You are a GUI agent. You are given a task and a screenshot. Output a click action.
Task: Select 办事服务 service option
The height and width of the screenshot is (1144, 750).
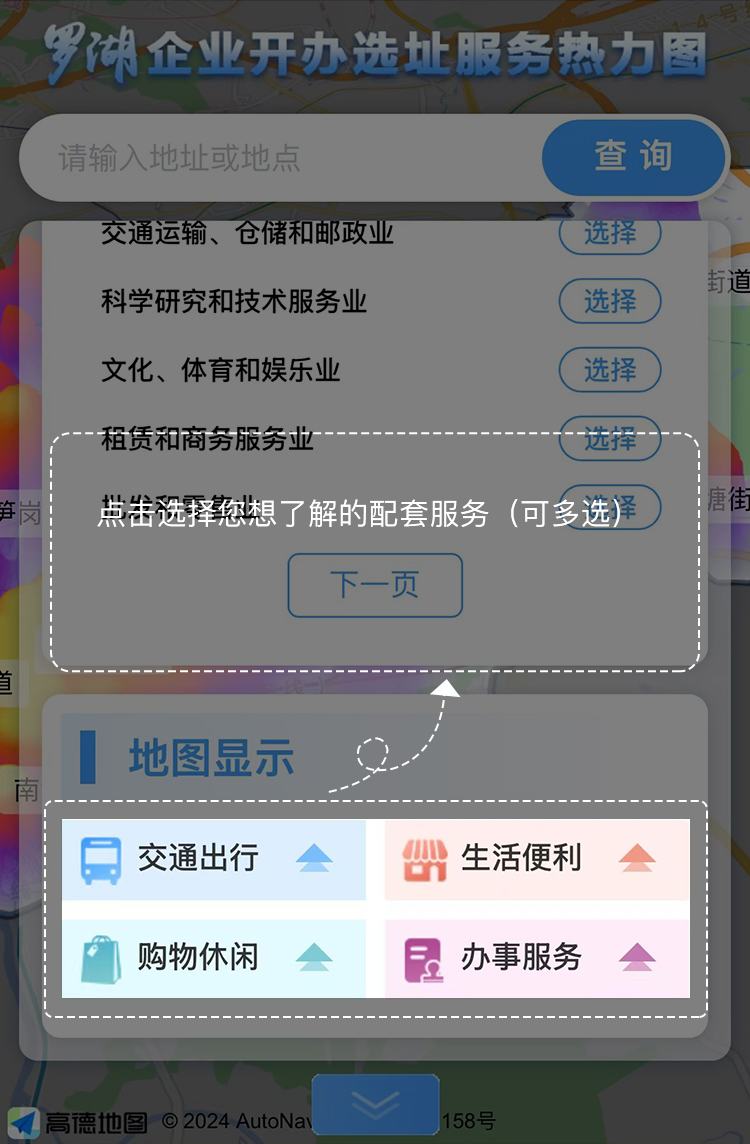tap(537, 958)
